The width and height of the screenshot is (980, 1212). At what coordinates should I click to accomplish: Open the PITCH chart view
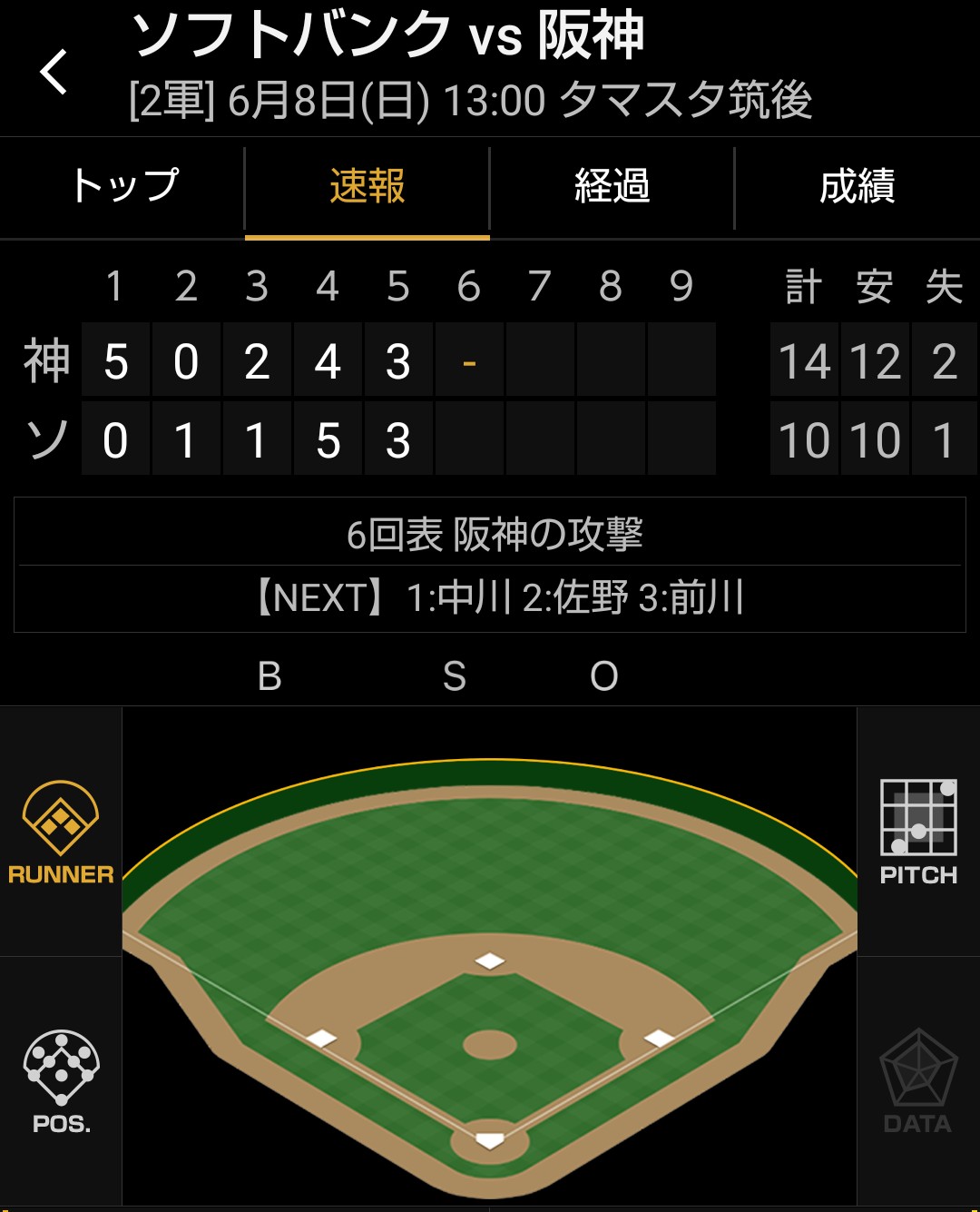tap(918, 832)
